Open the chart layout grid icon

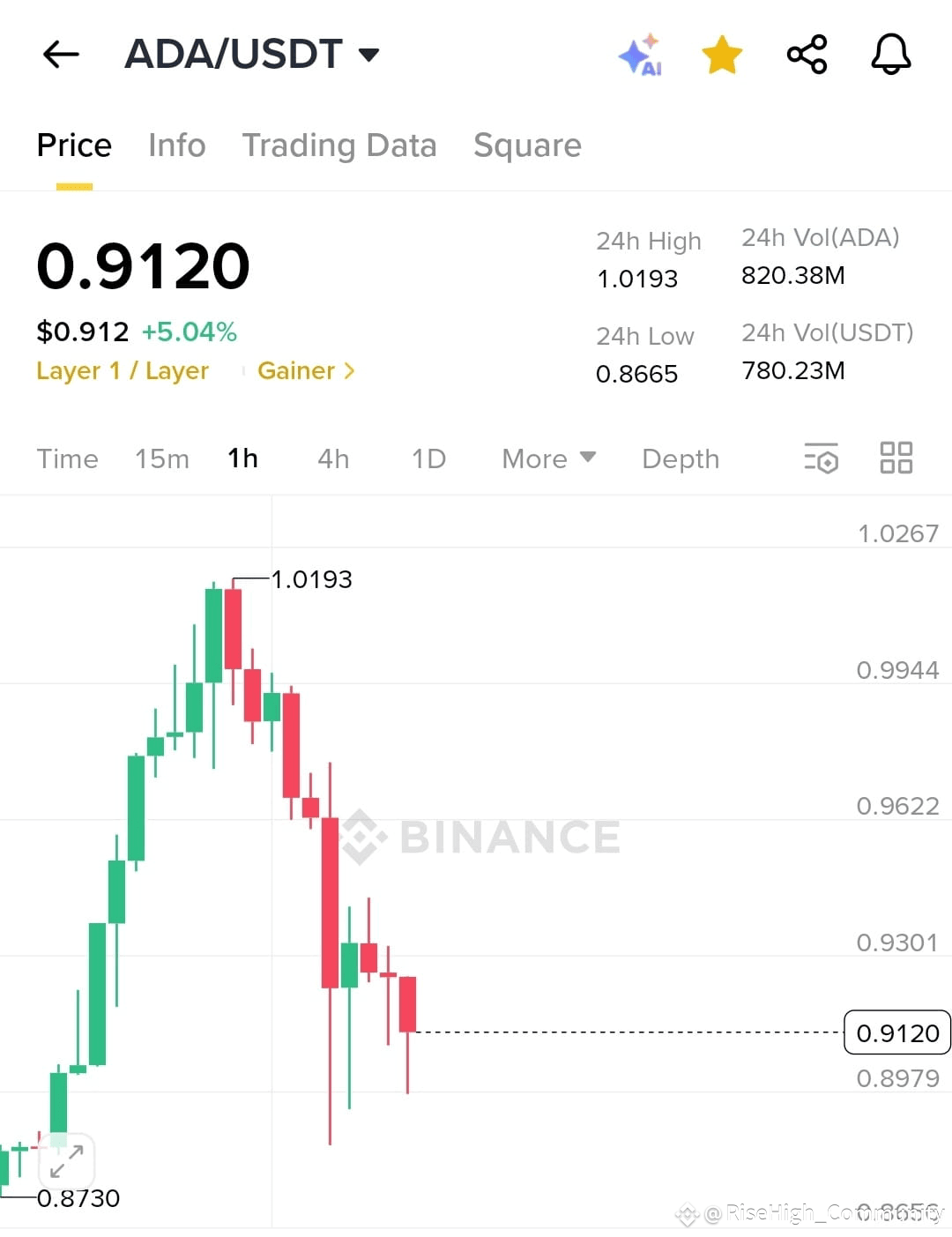coord(896,458)
